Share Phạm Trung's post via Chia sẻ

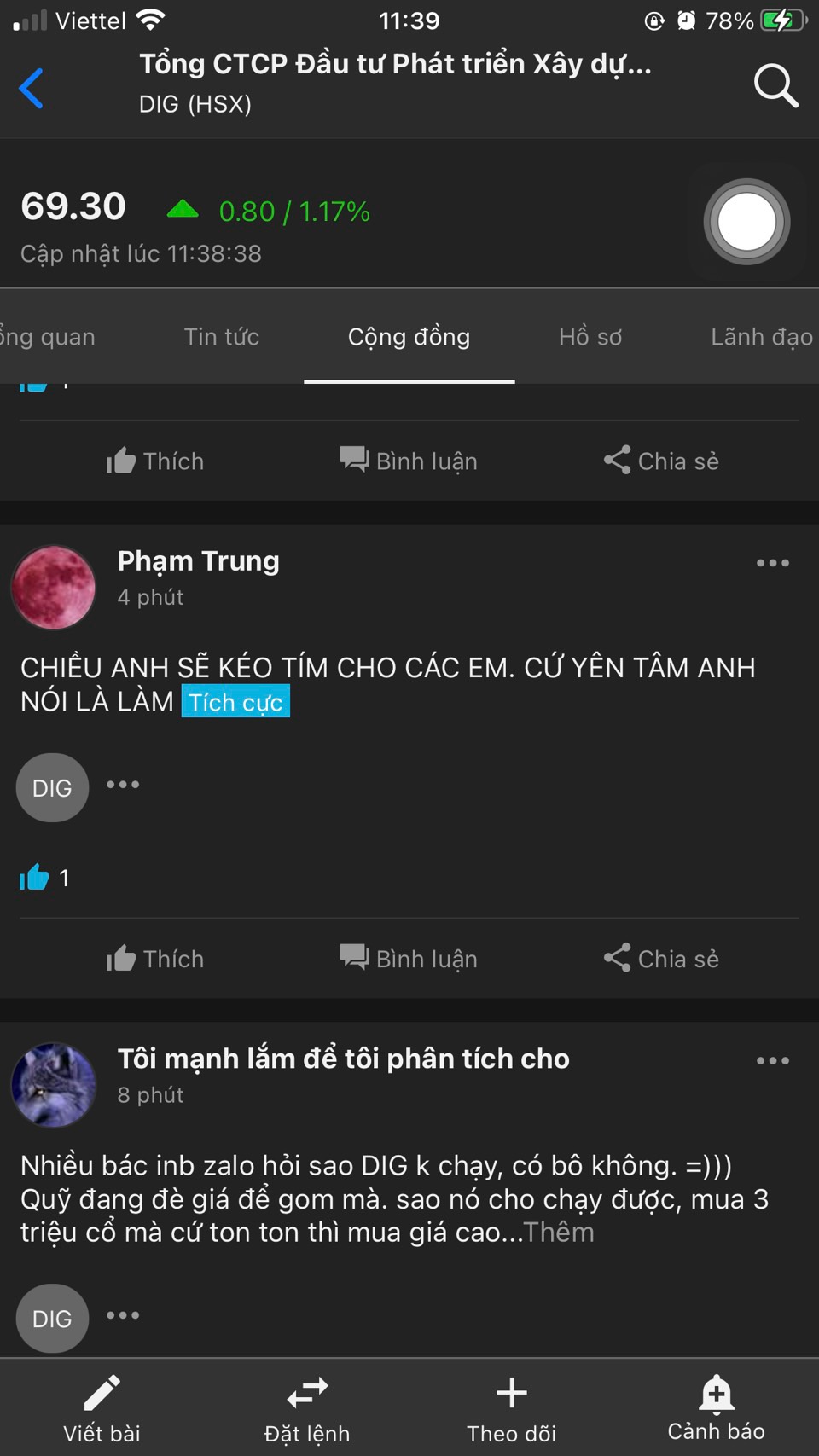(661, 959)
